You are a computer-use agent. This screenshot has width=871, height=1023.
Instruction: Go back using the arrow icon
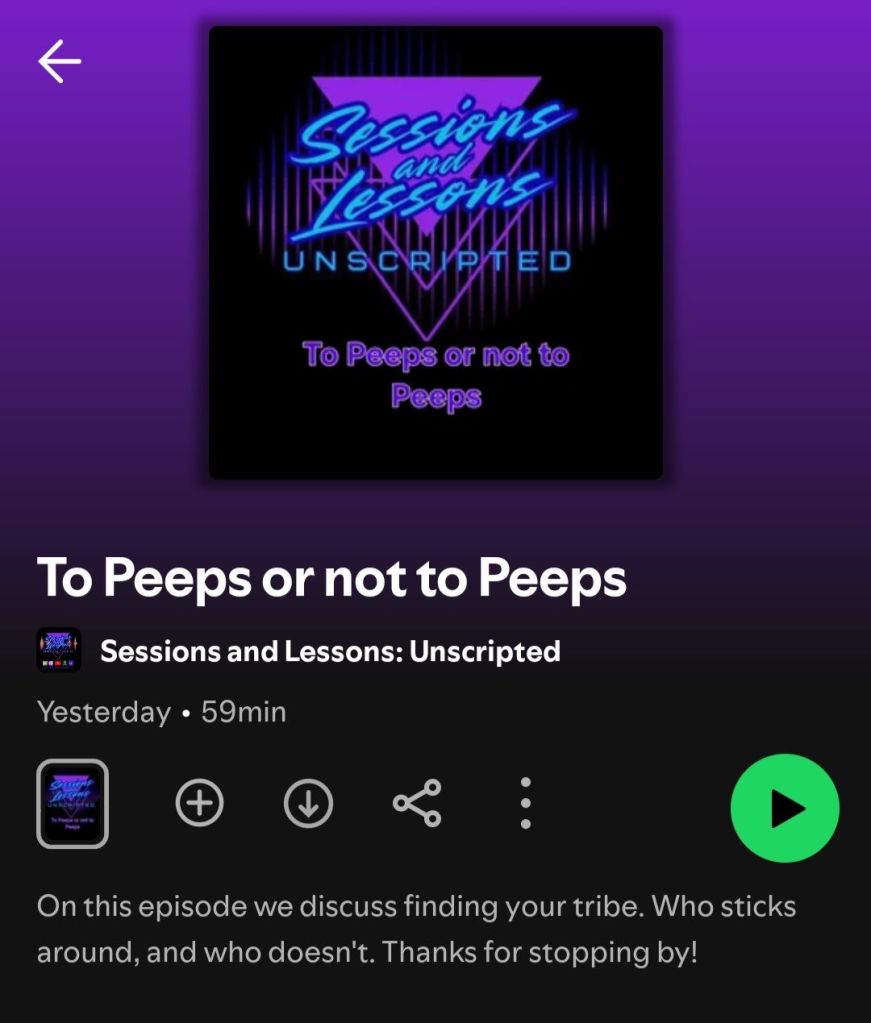point(60,62)
